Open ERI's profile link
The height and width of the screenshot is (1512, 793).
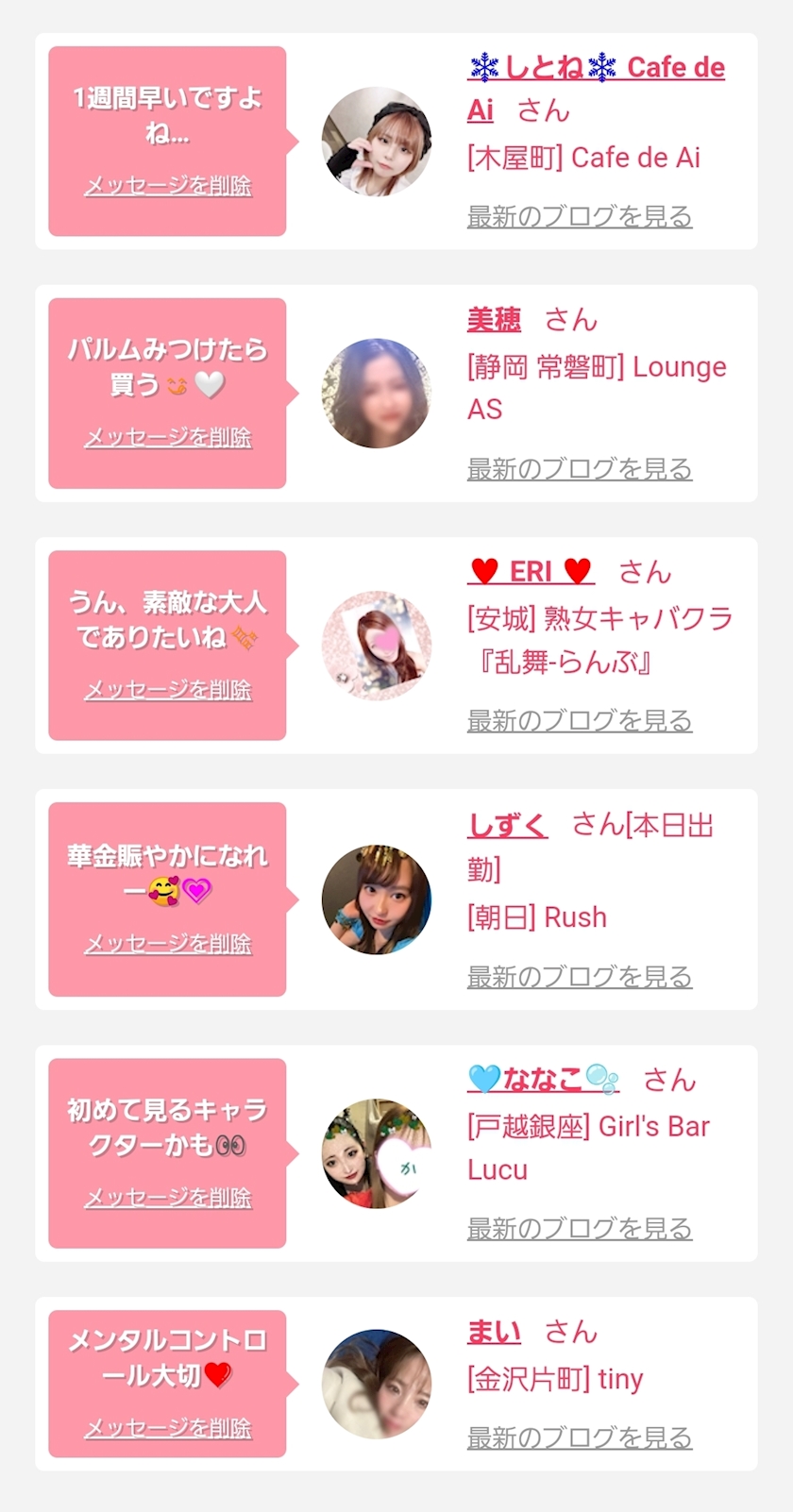531,572
